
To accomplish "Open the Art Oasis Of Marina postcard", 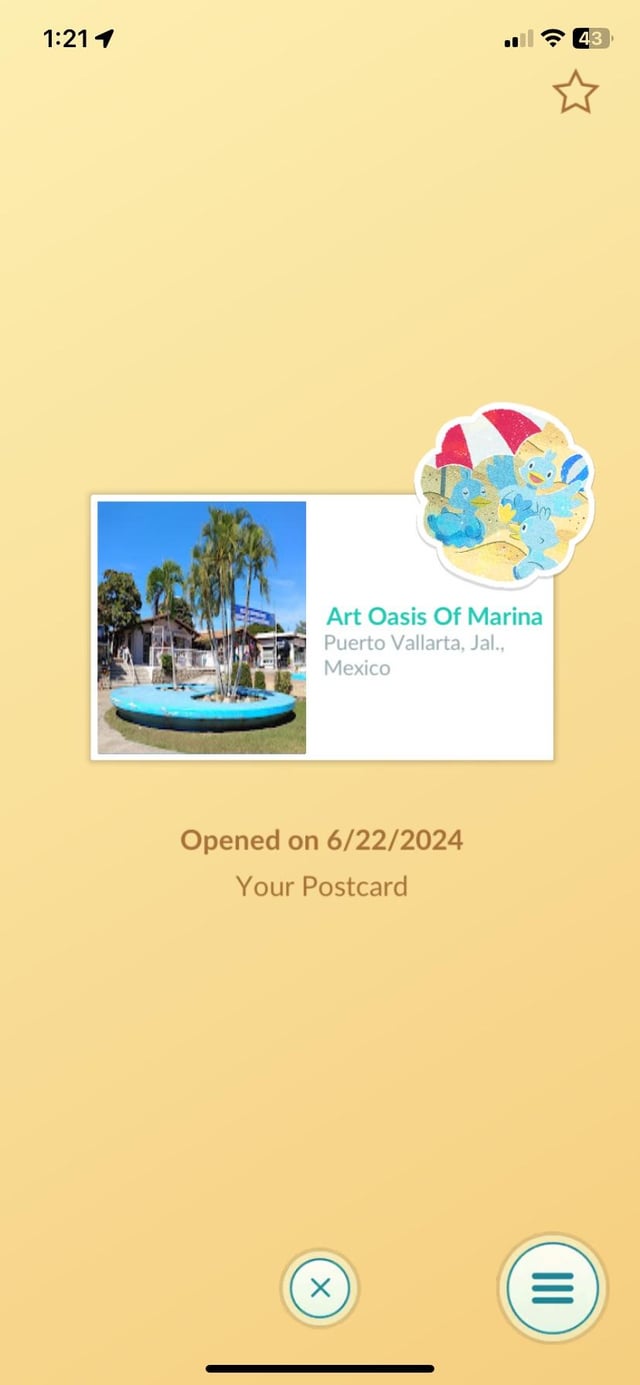I will tap(321, 627).
